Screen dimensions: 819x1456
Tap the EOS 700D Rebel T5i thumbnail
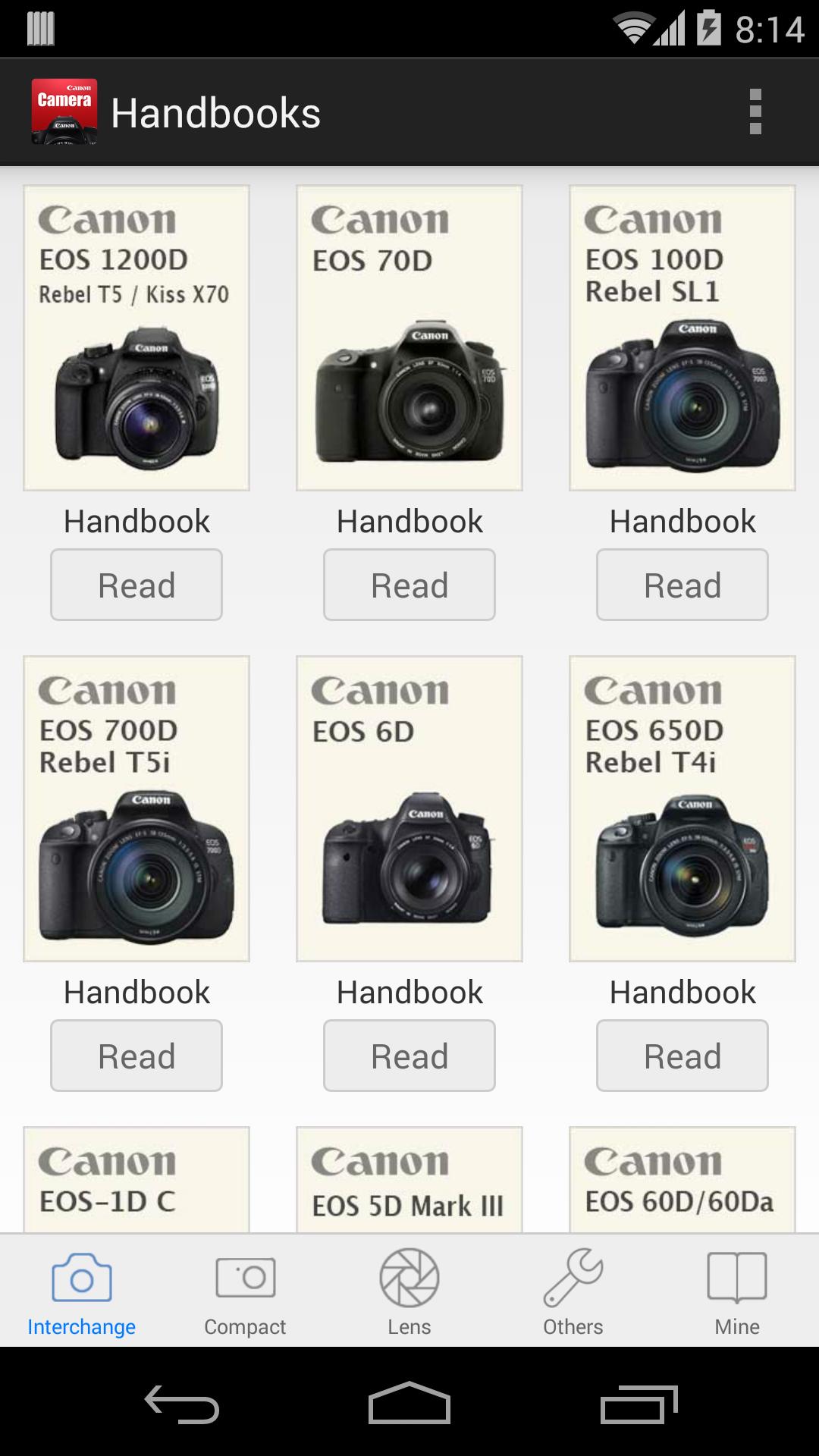tap(136, 806)
